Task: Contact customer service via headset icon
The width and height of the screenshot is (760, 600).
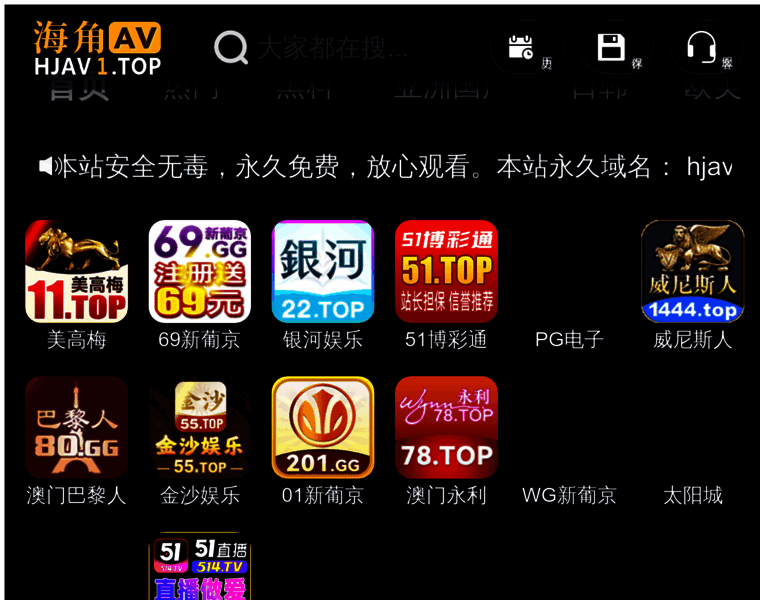Action: coord(701,47)
